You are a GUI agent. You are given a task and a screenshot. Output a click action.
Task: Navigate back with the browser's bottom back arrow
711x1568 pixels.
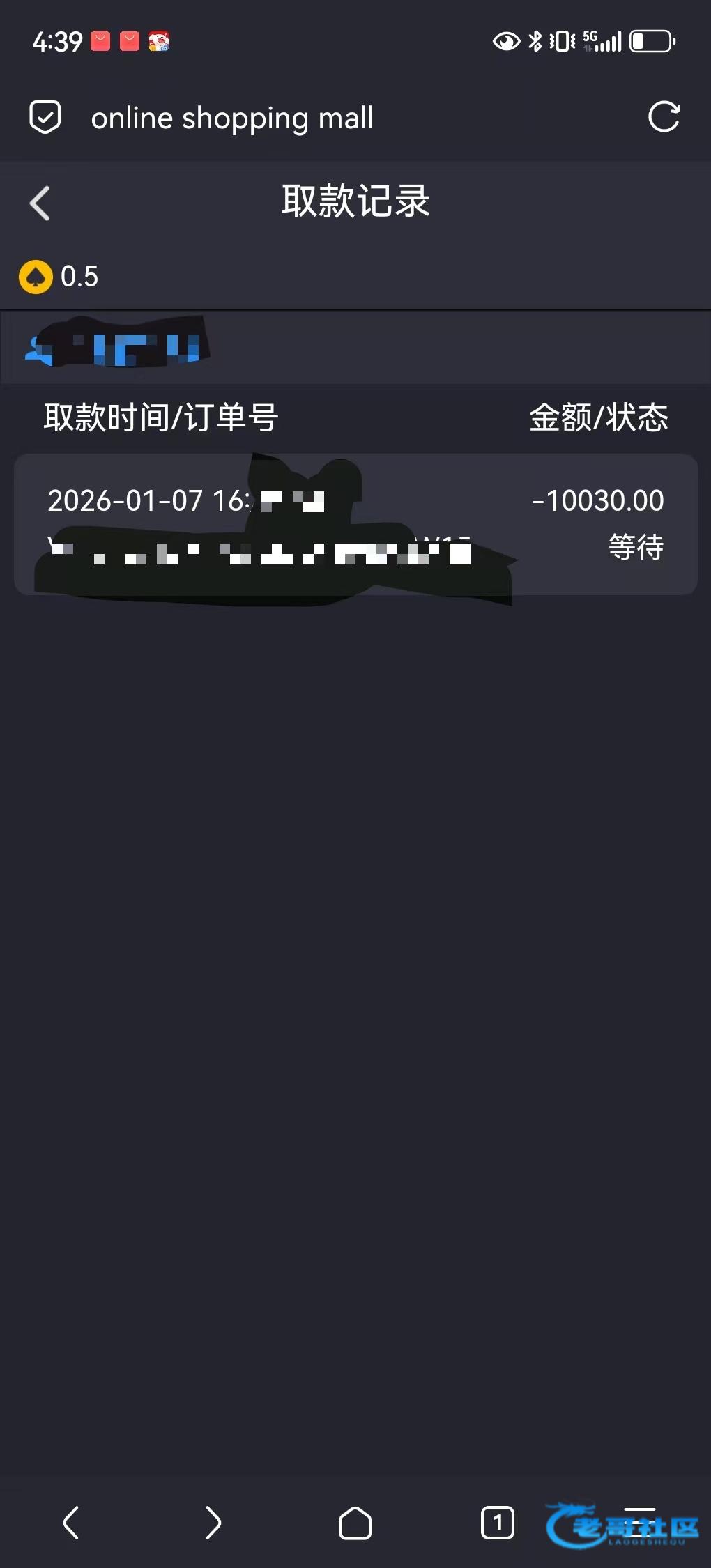click(x=71, y=1523)
